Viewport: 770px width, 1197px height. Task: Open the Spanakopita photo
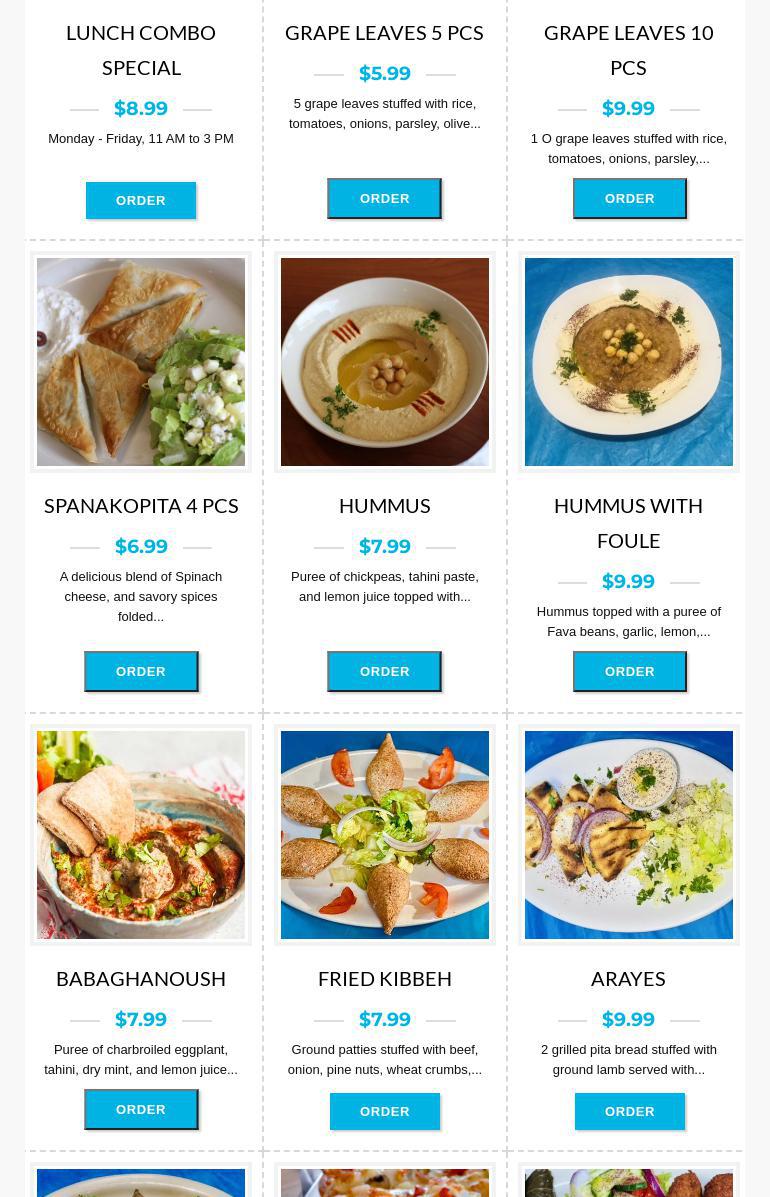(x=141, y=362)
